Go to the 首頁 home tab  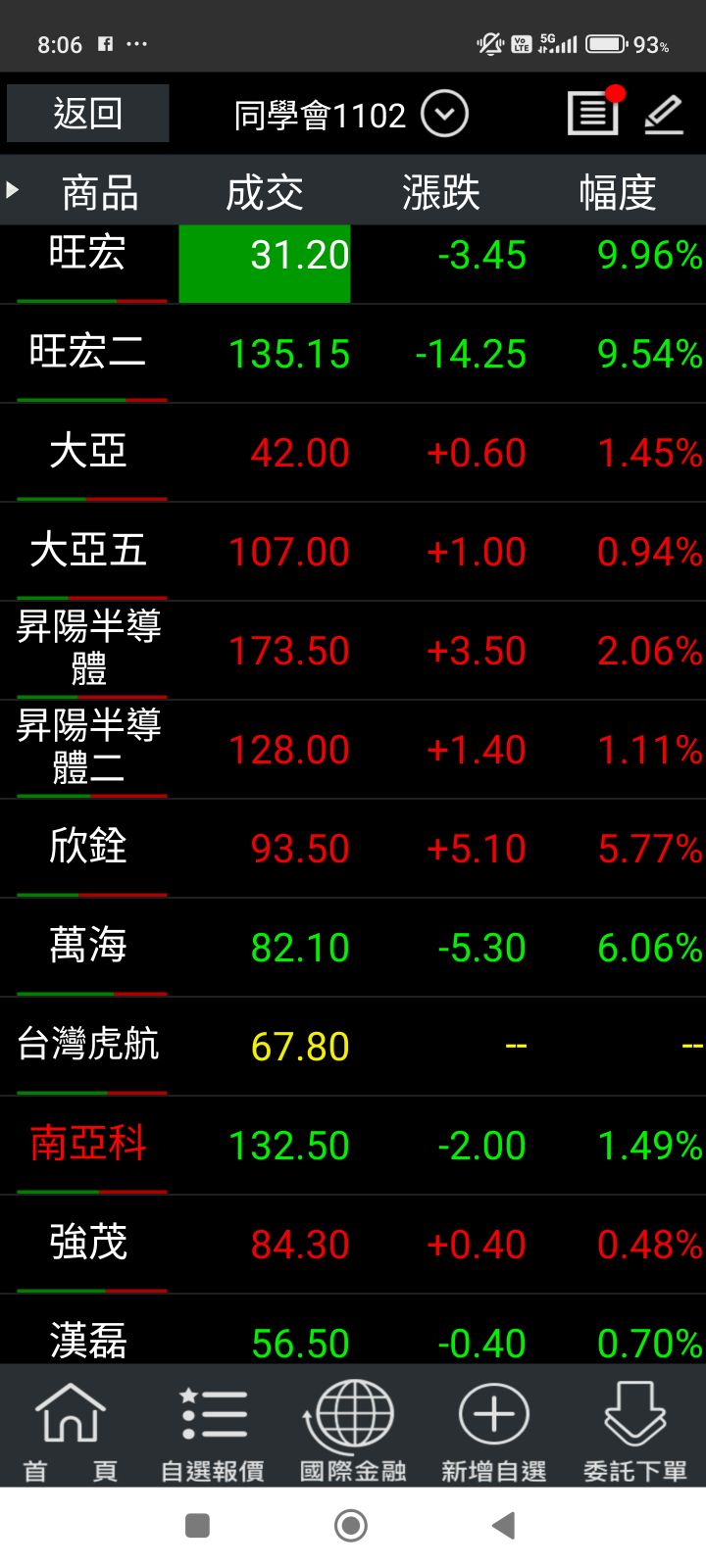point(70,1429)
